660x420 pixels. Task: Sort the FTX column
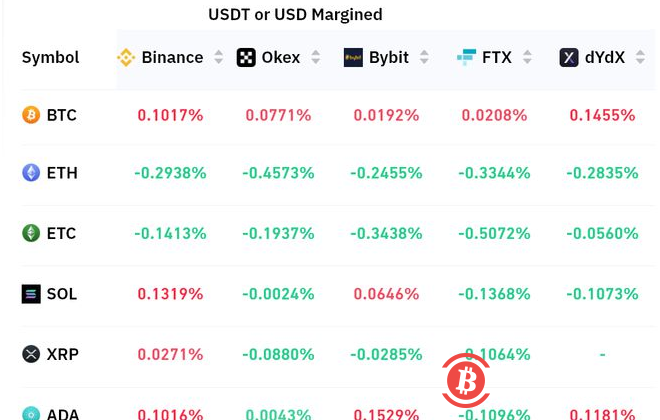pyautogui.click(x=532, y=58)
